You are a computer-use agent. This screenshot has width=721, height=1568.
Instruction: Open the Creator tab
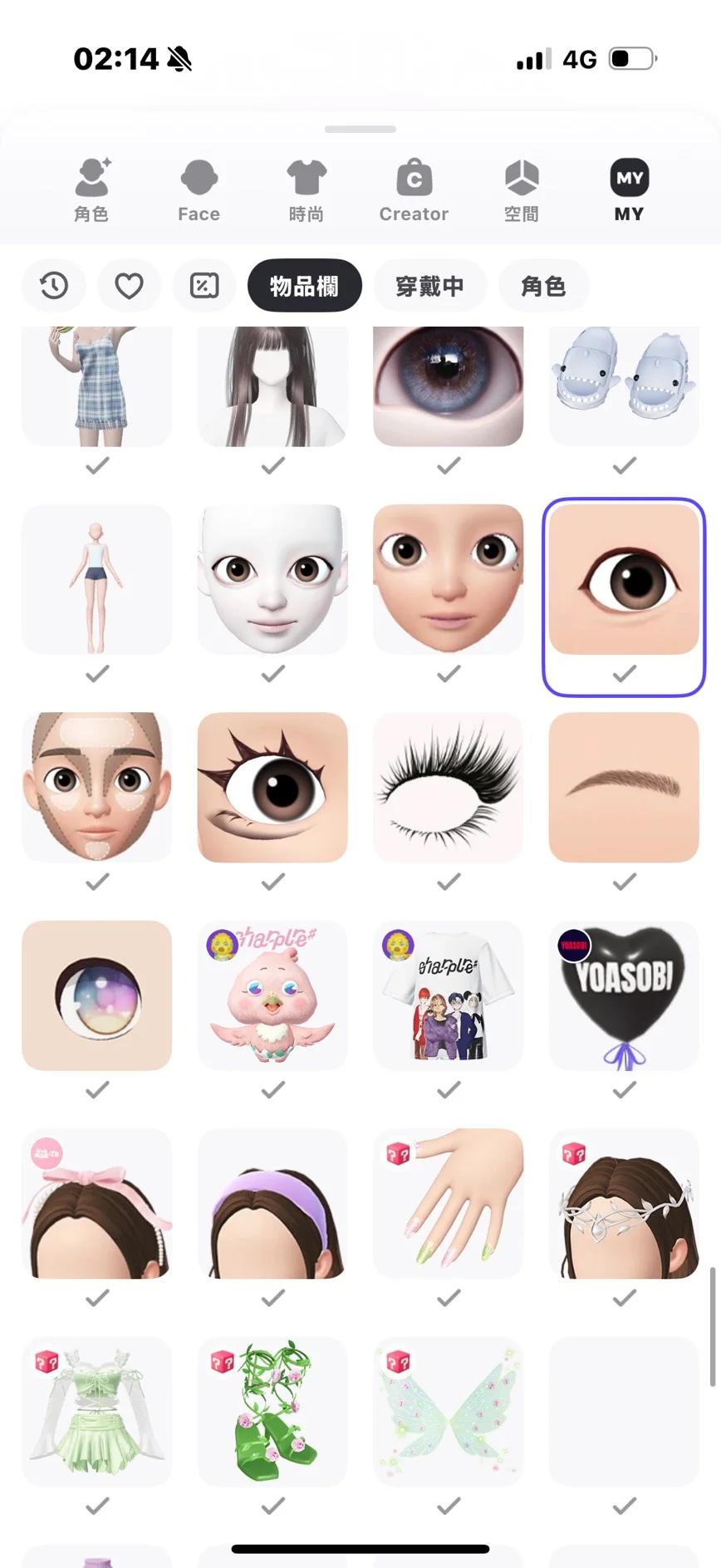pos(414,190)
